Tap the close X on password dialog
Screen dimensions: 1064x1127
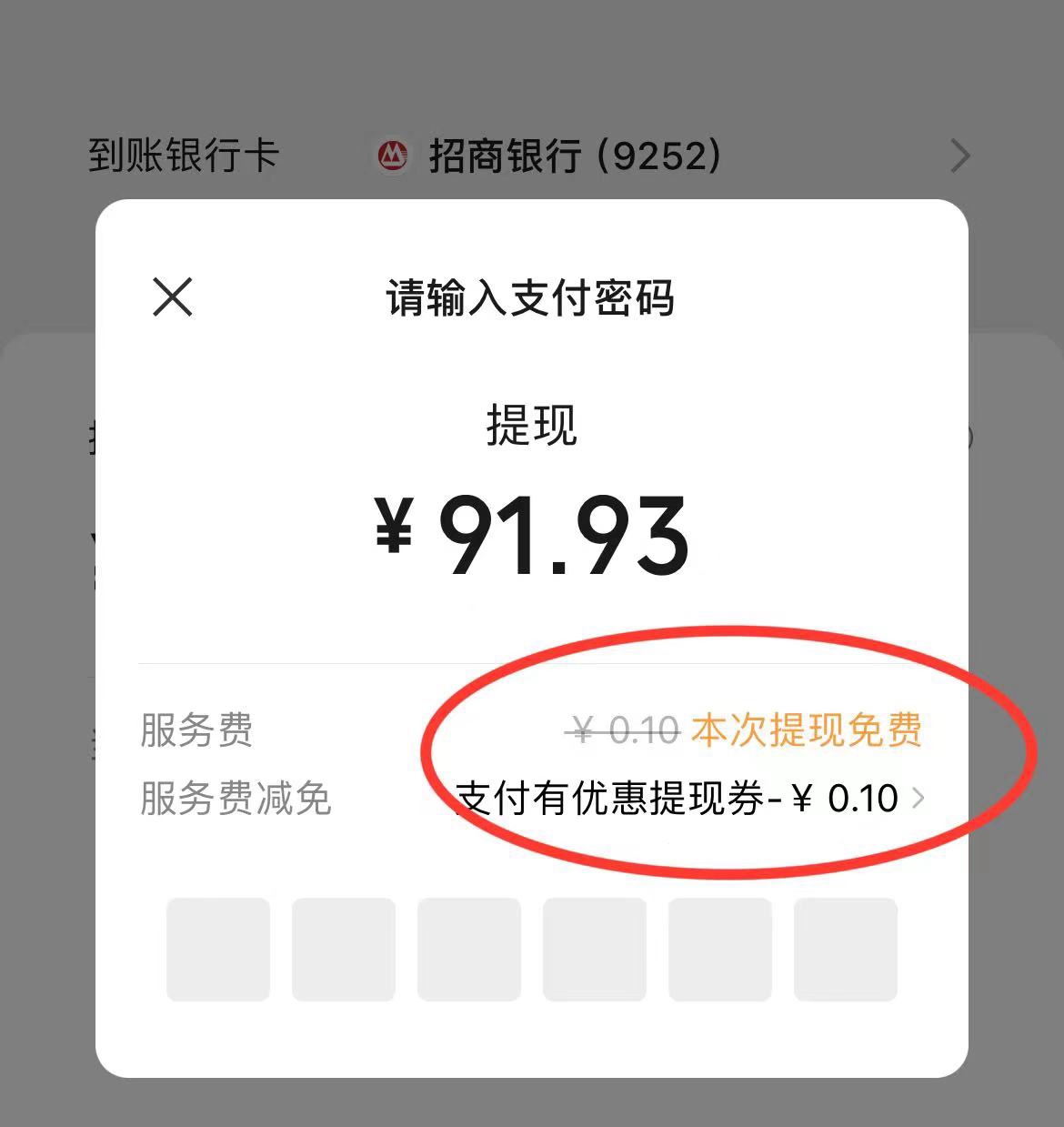[172, 297]
